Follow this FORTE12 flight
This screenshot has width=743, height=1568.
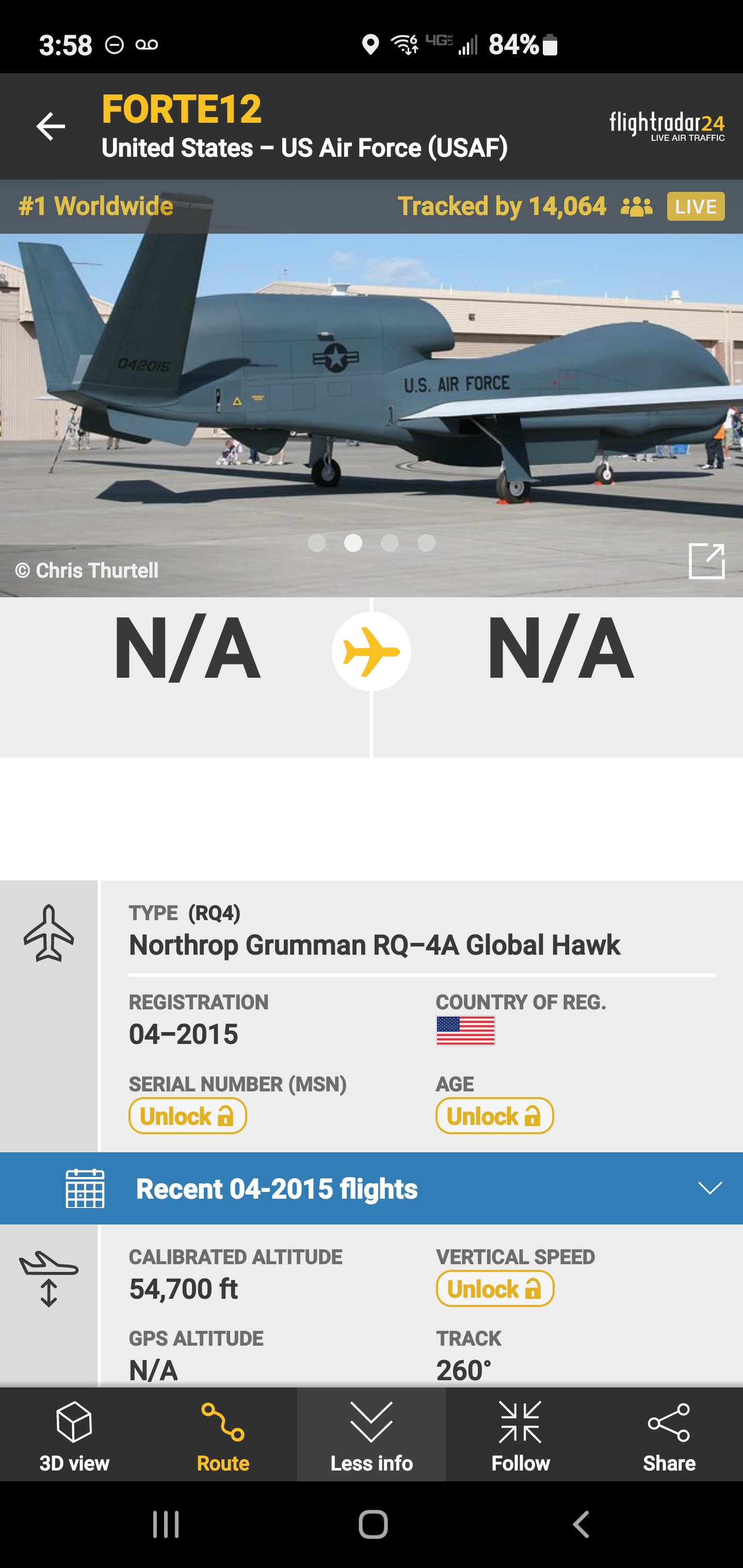[x=520, y=1435]
